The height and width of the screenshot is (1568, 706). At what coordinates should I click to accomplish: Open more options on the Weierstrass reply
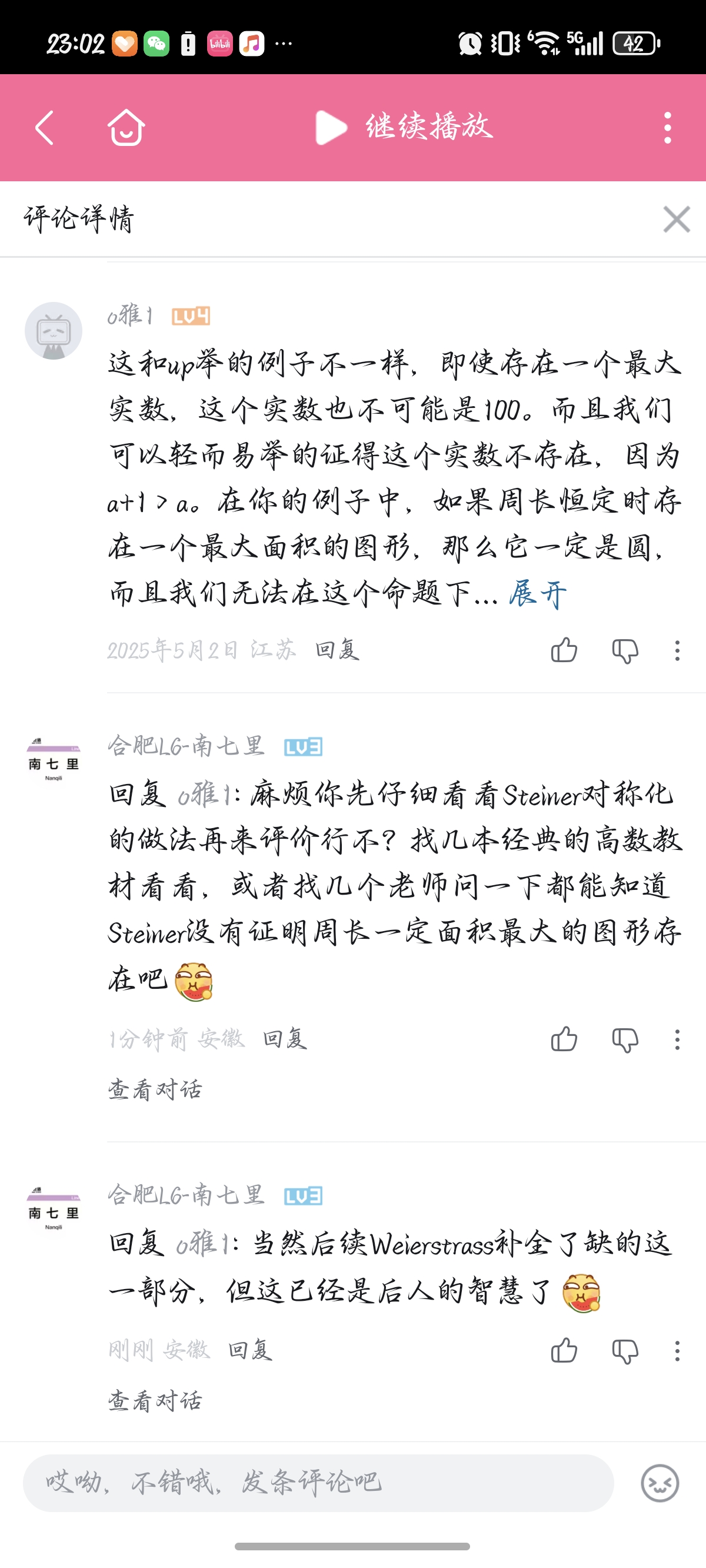[x=677, y=1351]
